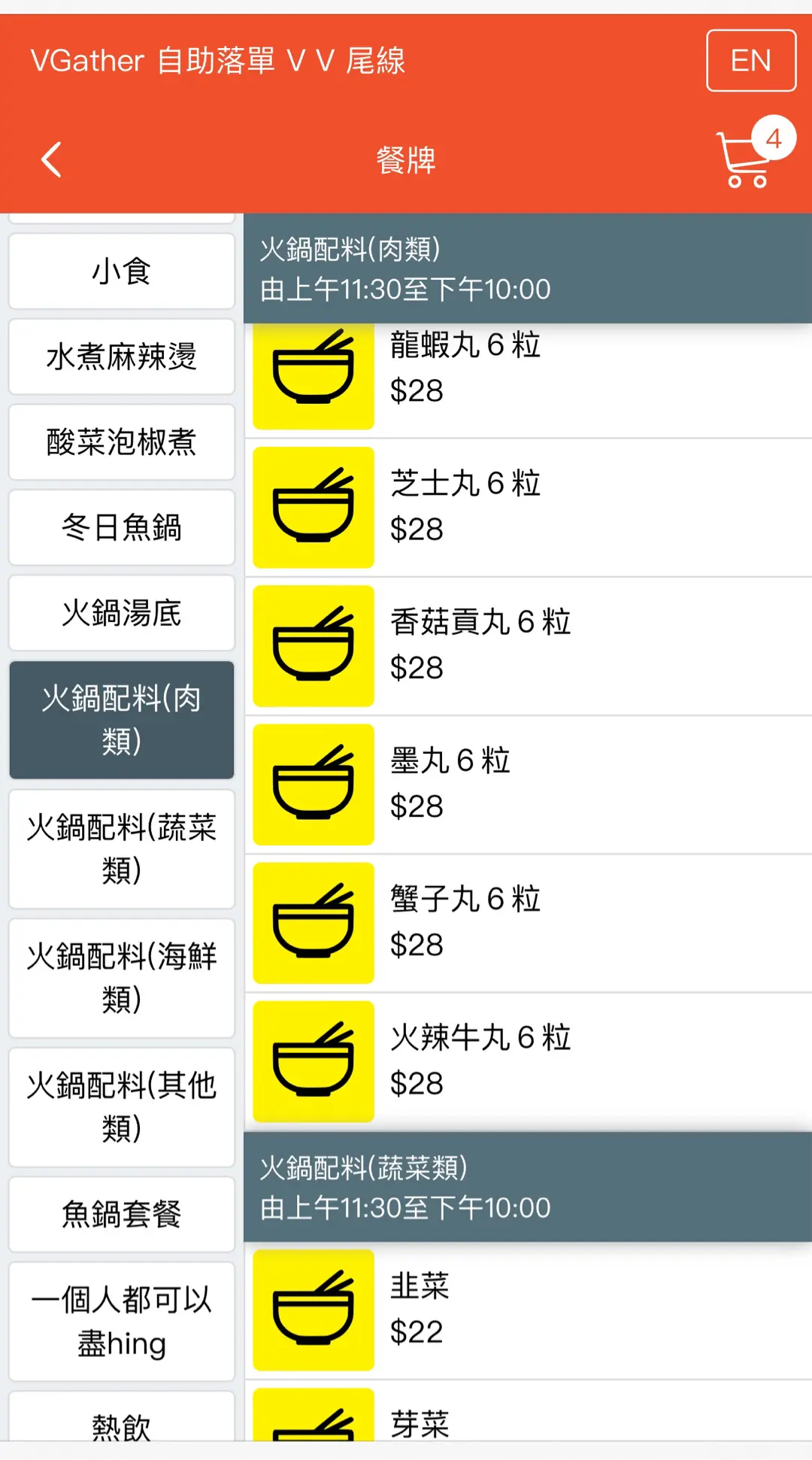
Task: Select the 一個人都可以盡hing category
Action: 122,1321
